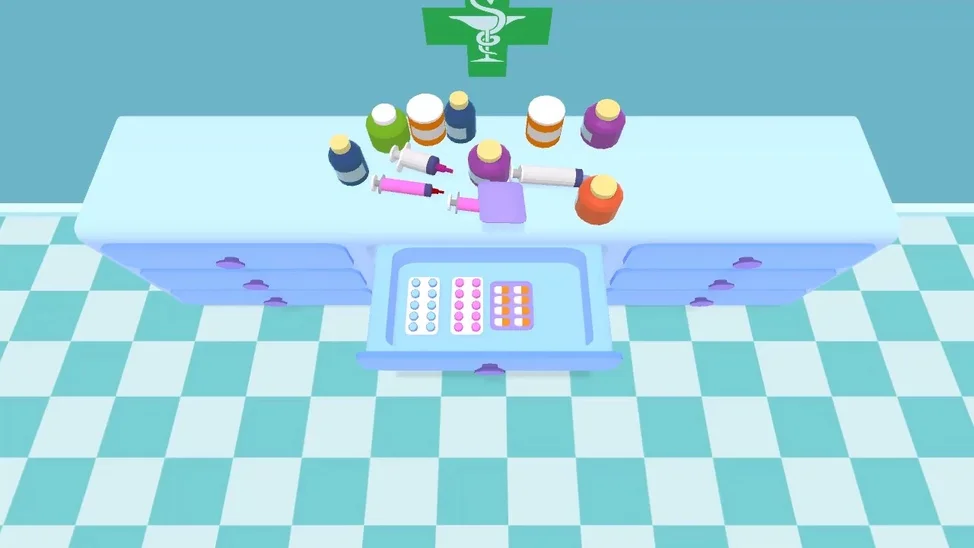The height and width of the screenshot is (548, 974).
Task: Select the red-orange bottle on the counter
Action: 598,200
